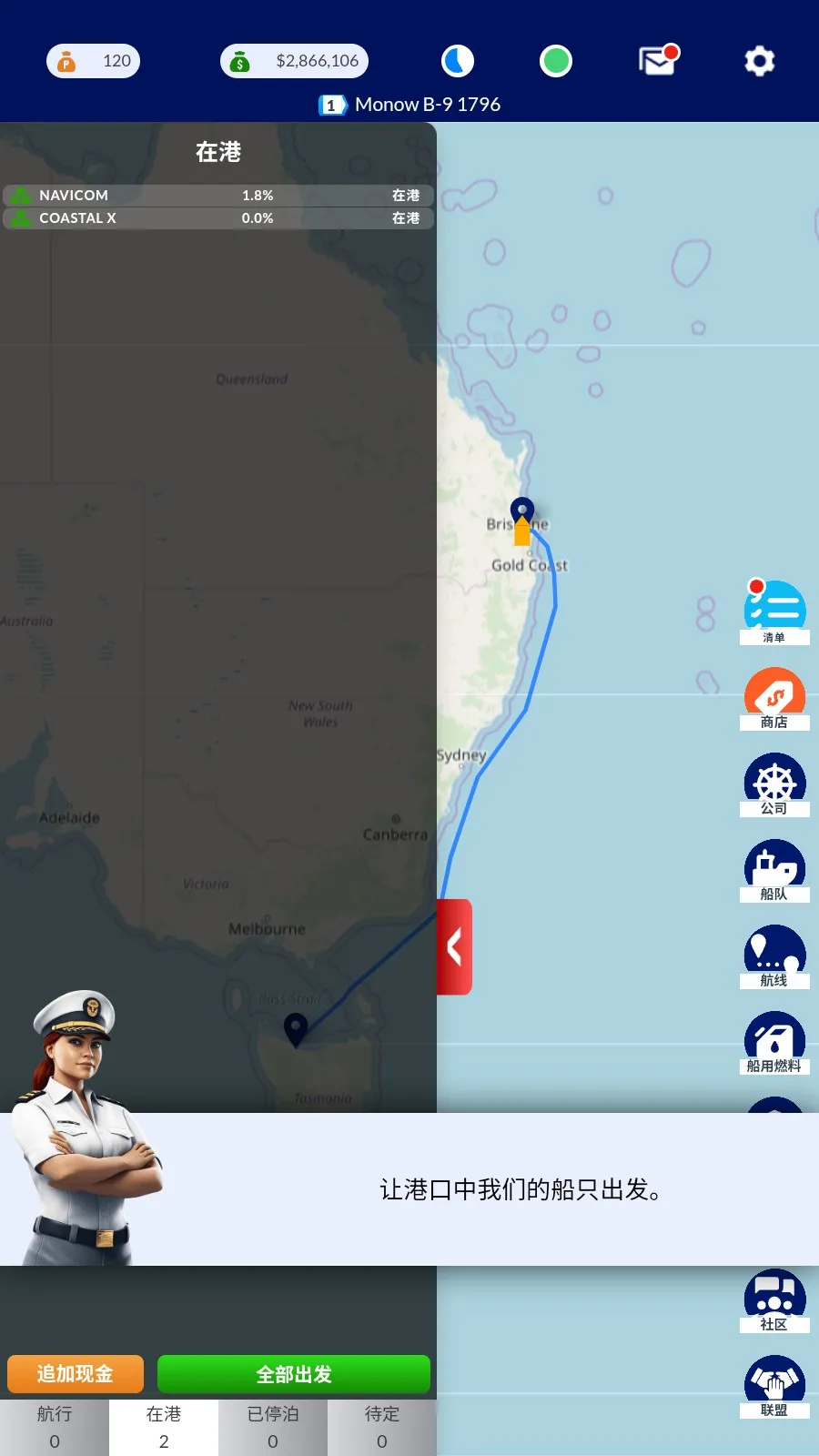Collapse the panel with red arrow

(x=454, y=947)
